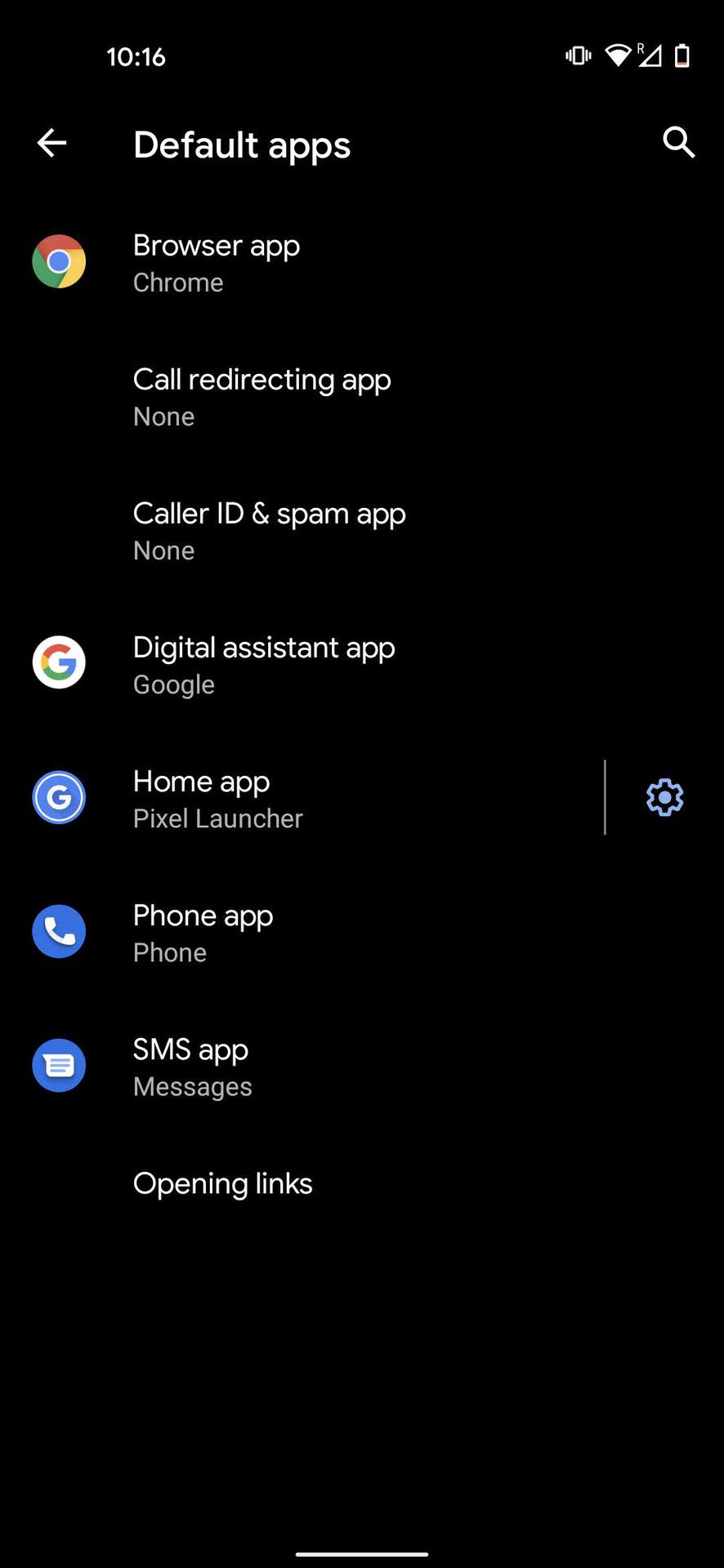The image size is (724, 1568).
Task: Open Pixel Launcher settings gear
Action: click(x=664, y=797)
